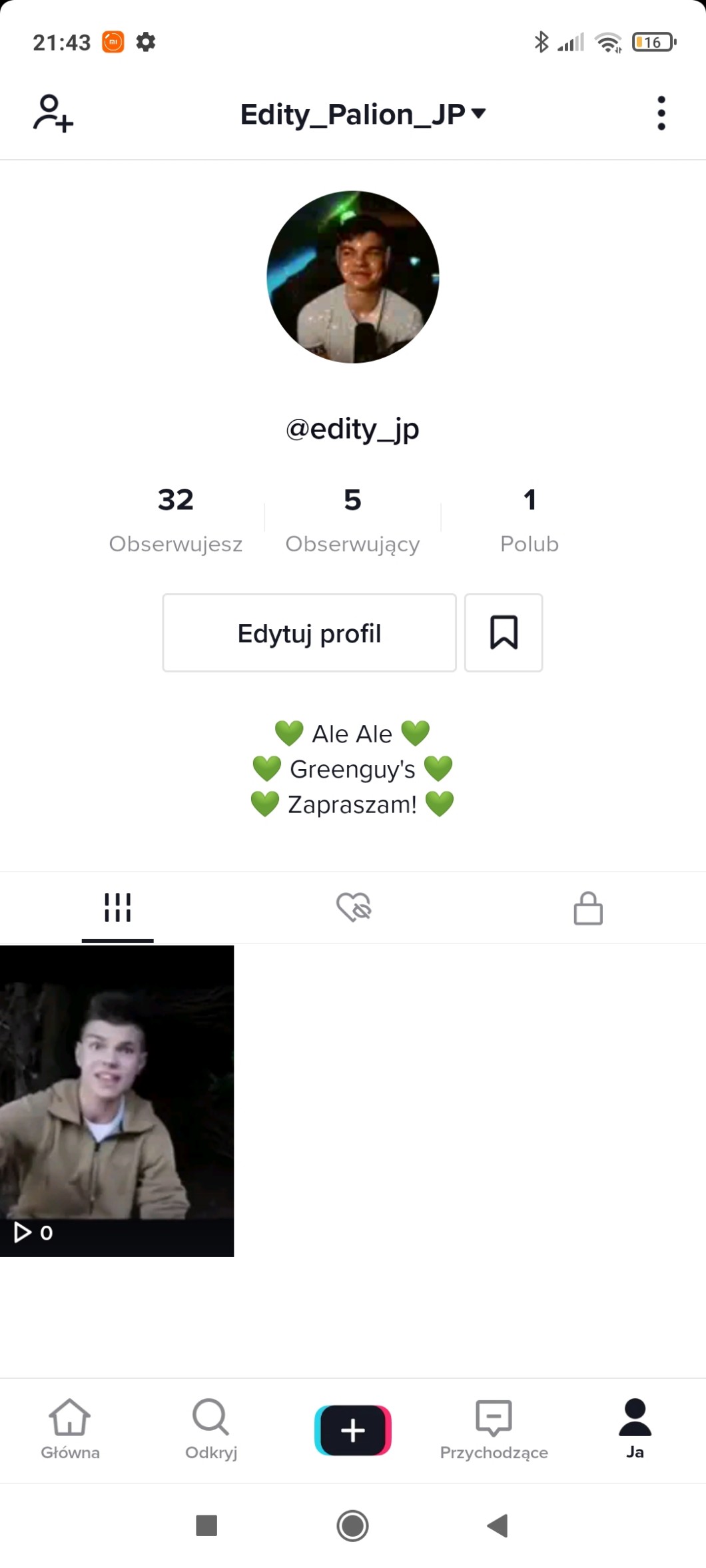
Task: View the 5 Obserwujący list
Action: 352,519
